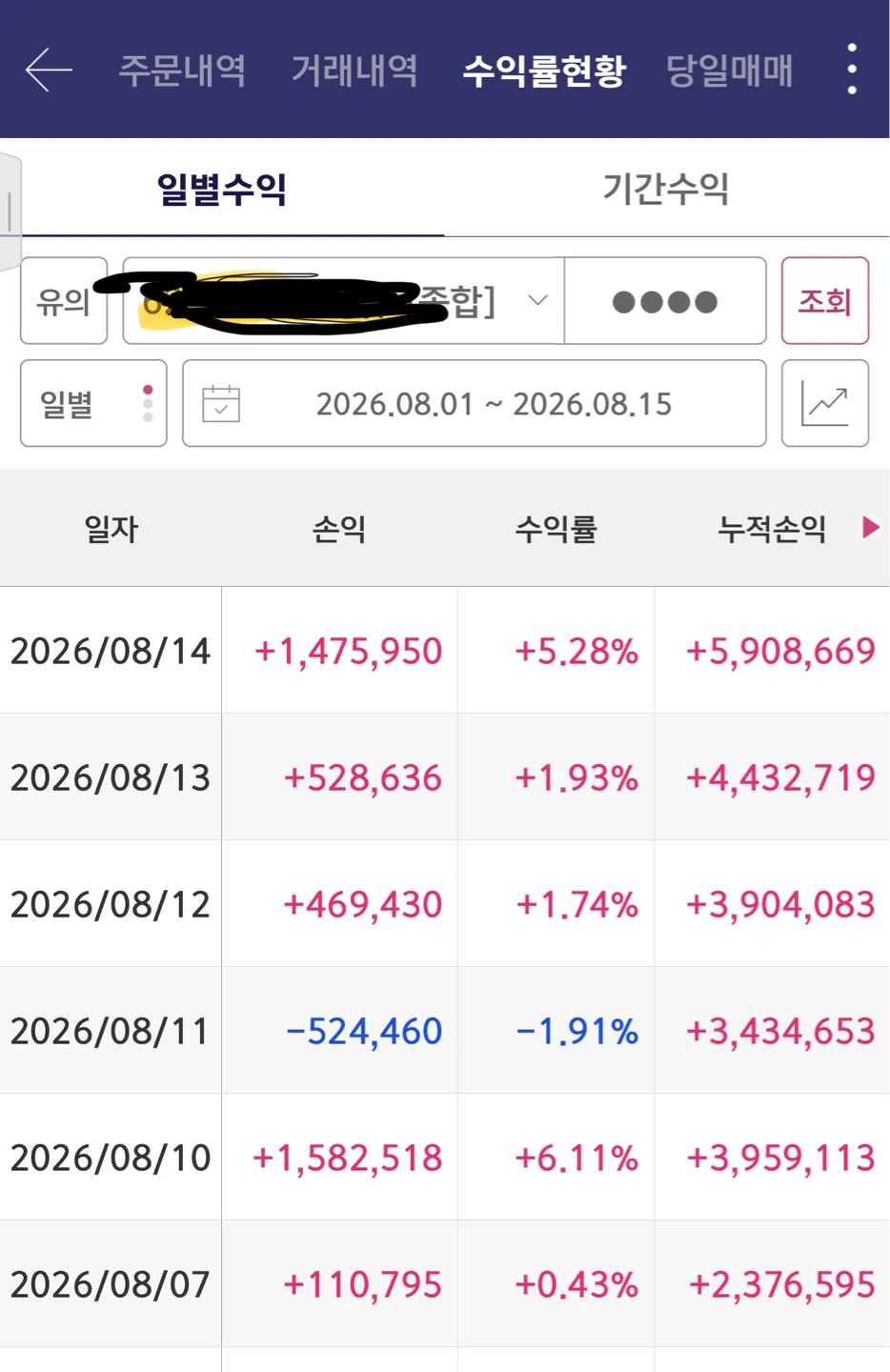Select the 일별수익 sub-tab
This screenshot has height=1372, width=890.
pyautogui.click(x=222, y=189)
